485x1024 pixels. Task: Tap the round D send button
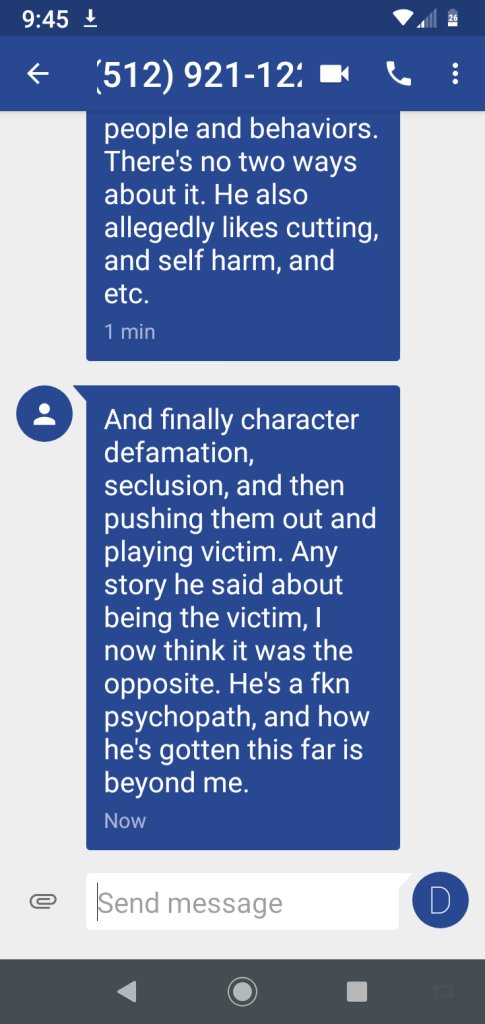(x=440, y=901)
